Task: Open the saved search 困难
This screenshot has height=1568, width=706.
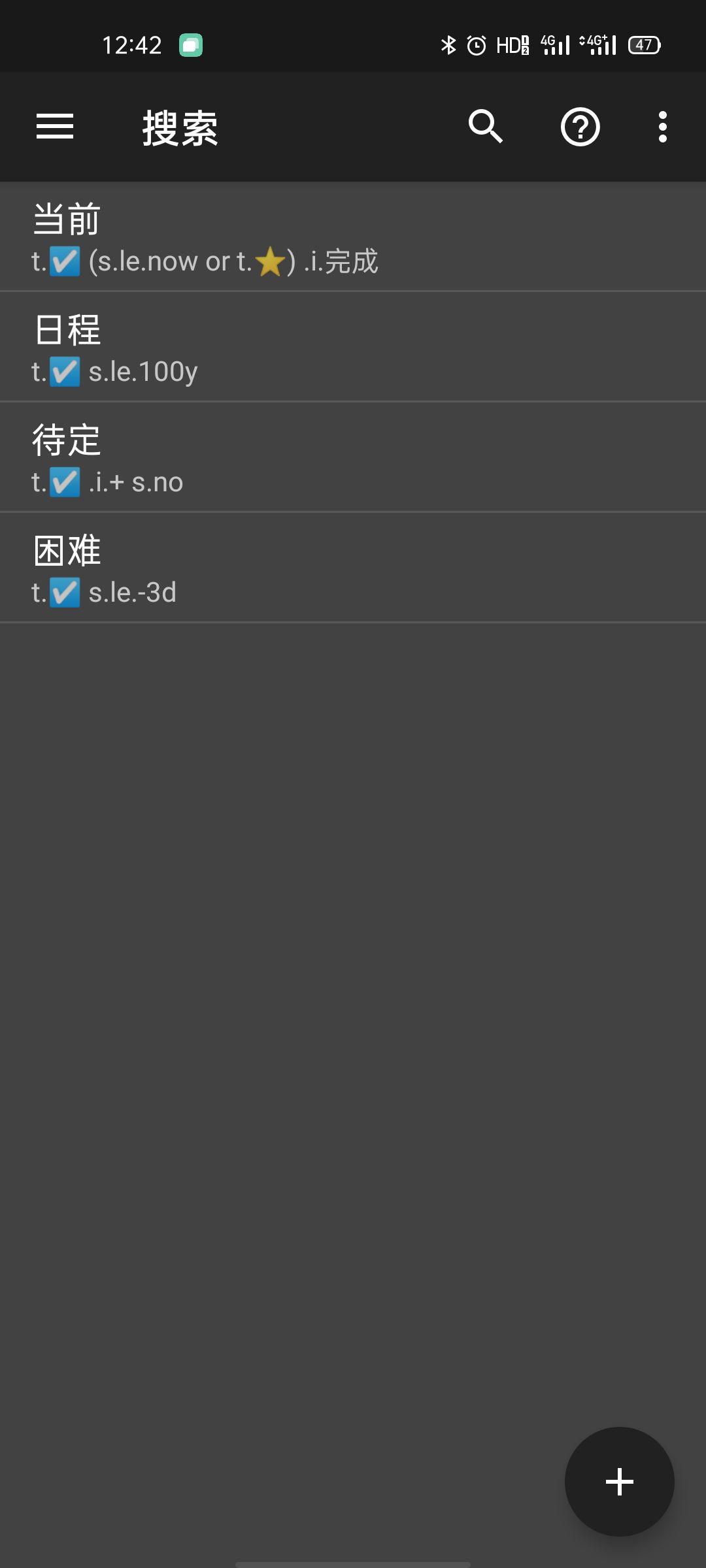Action: [x=353, y=568]
